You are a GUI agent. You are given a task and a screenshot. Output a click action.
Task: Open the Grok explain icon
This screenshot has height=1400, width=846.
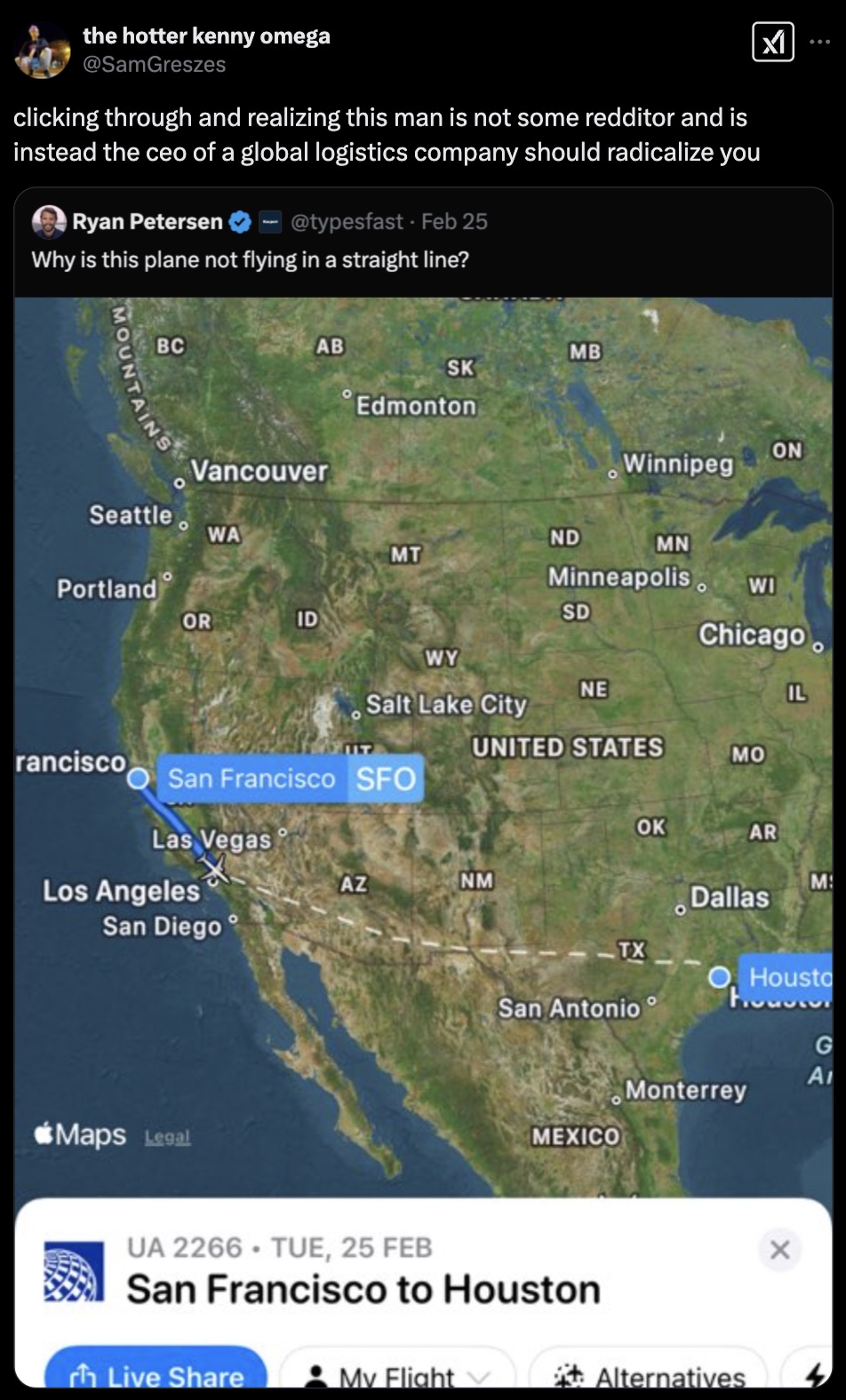coord(773,42)
